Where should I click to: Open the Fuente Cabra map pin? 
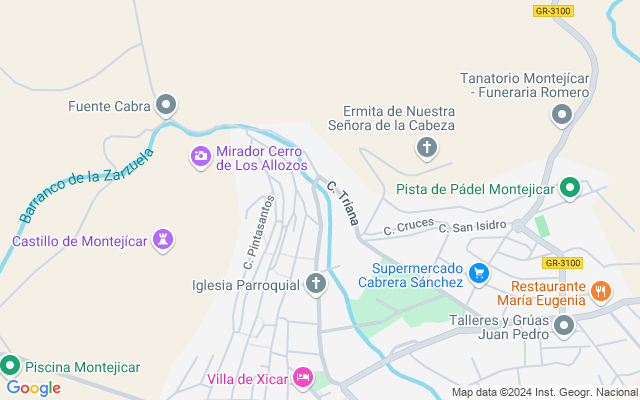(166, 105)
